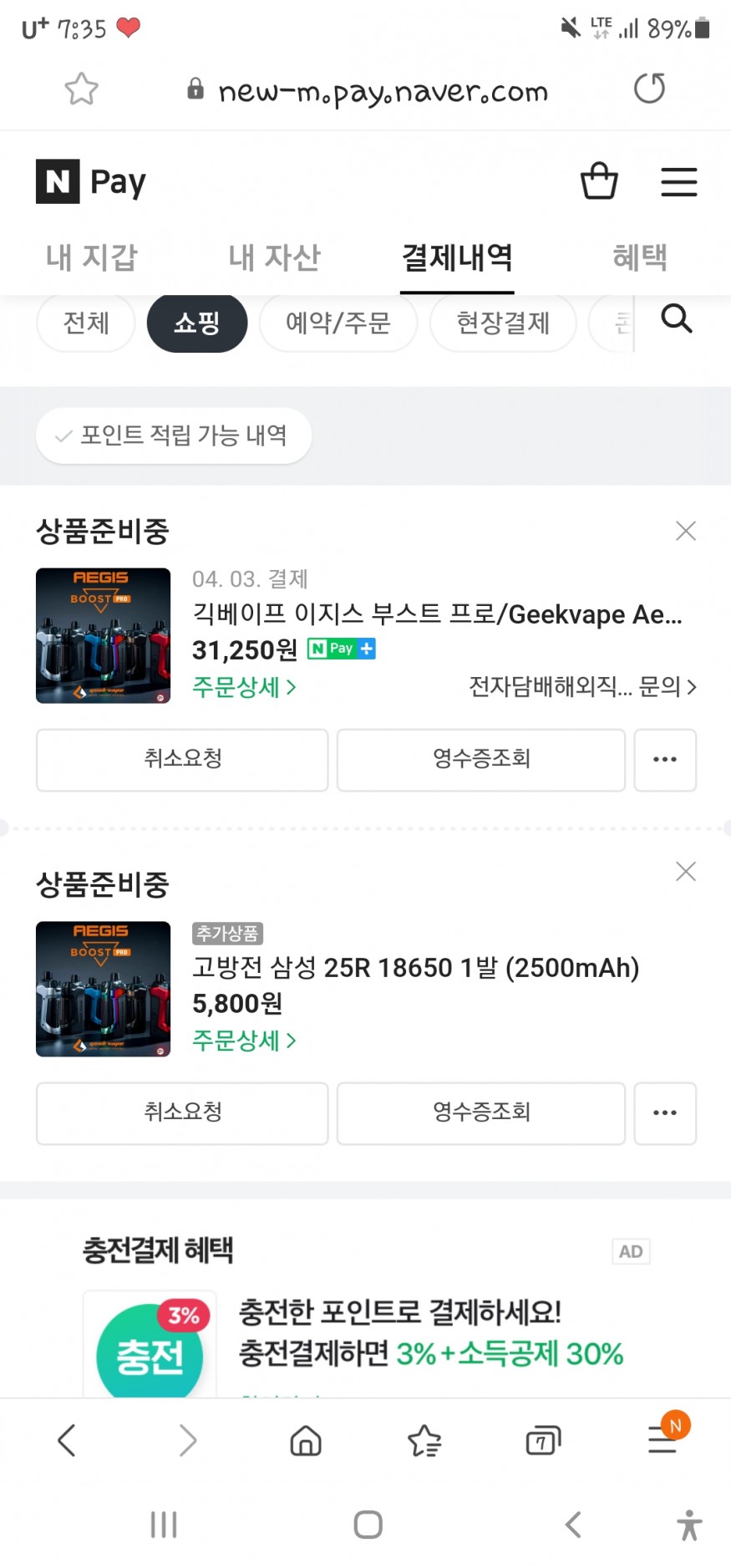The height and width of the screenshot is (1568, 731).
Task: Open the browser tabs overview
Action: (542, 1440)
